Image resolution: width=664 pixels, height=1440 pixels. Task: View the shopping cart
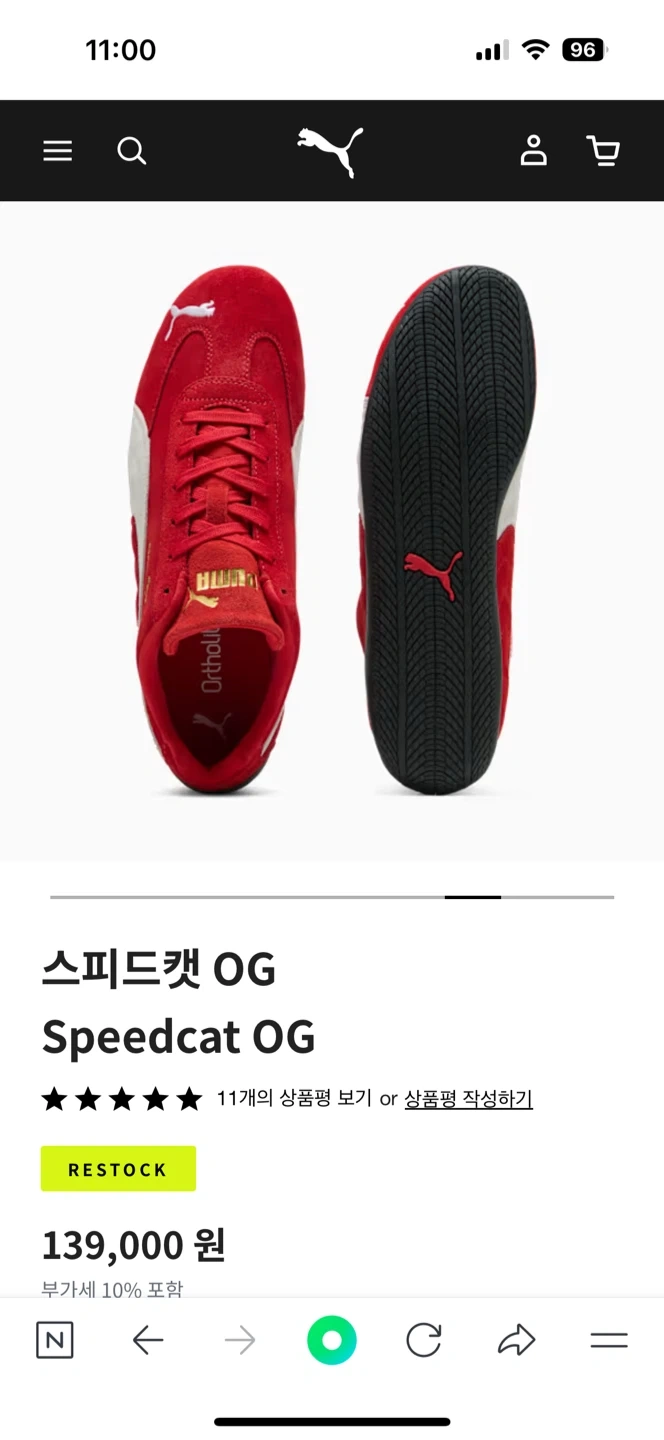click(603, 151)
